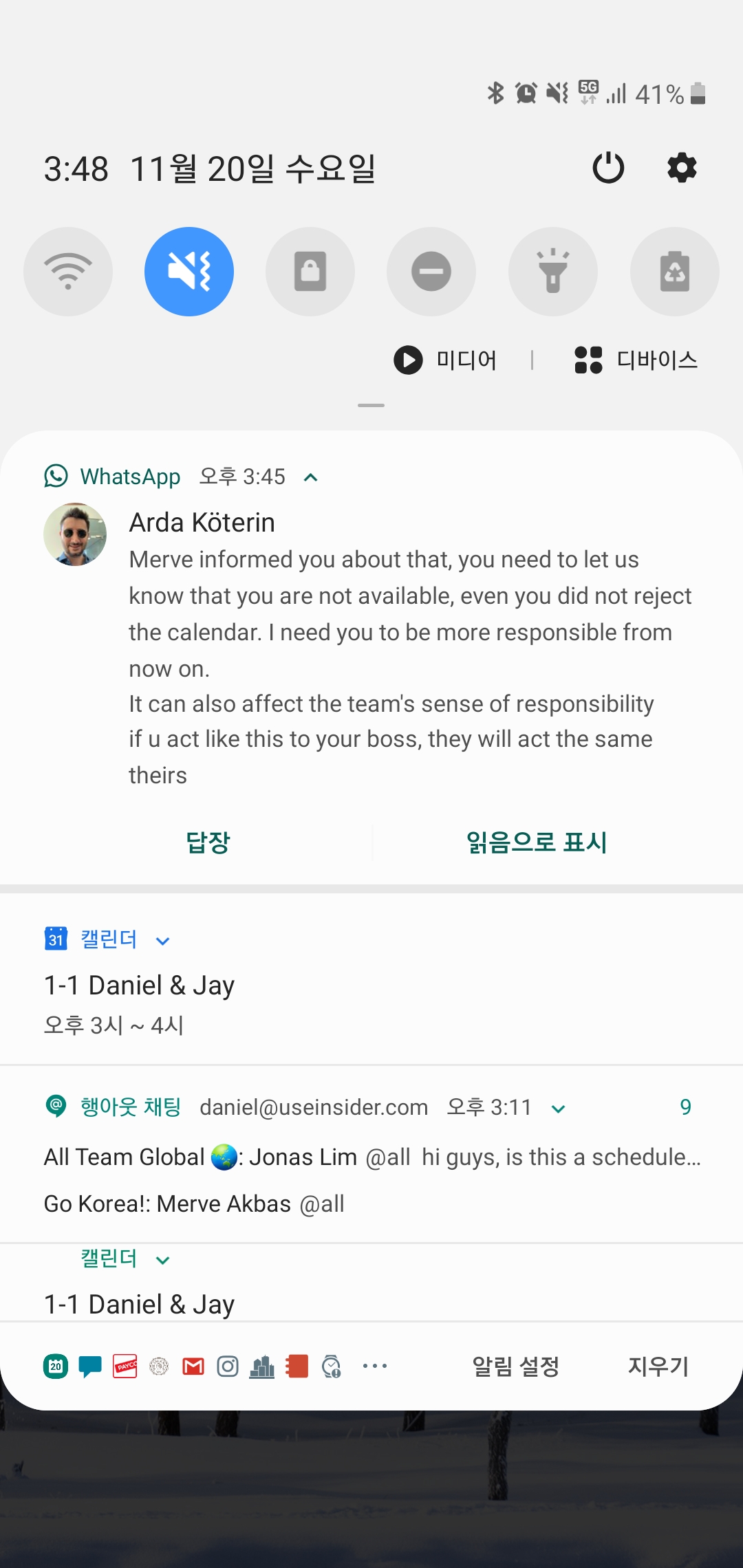Viewport: 743px width, 1568px height.
Task: Enable Do Not Disturb tile
Action: [x=431, y=272]
